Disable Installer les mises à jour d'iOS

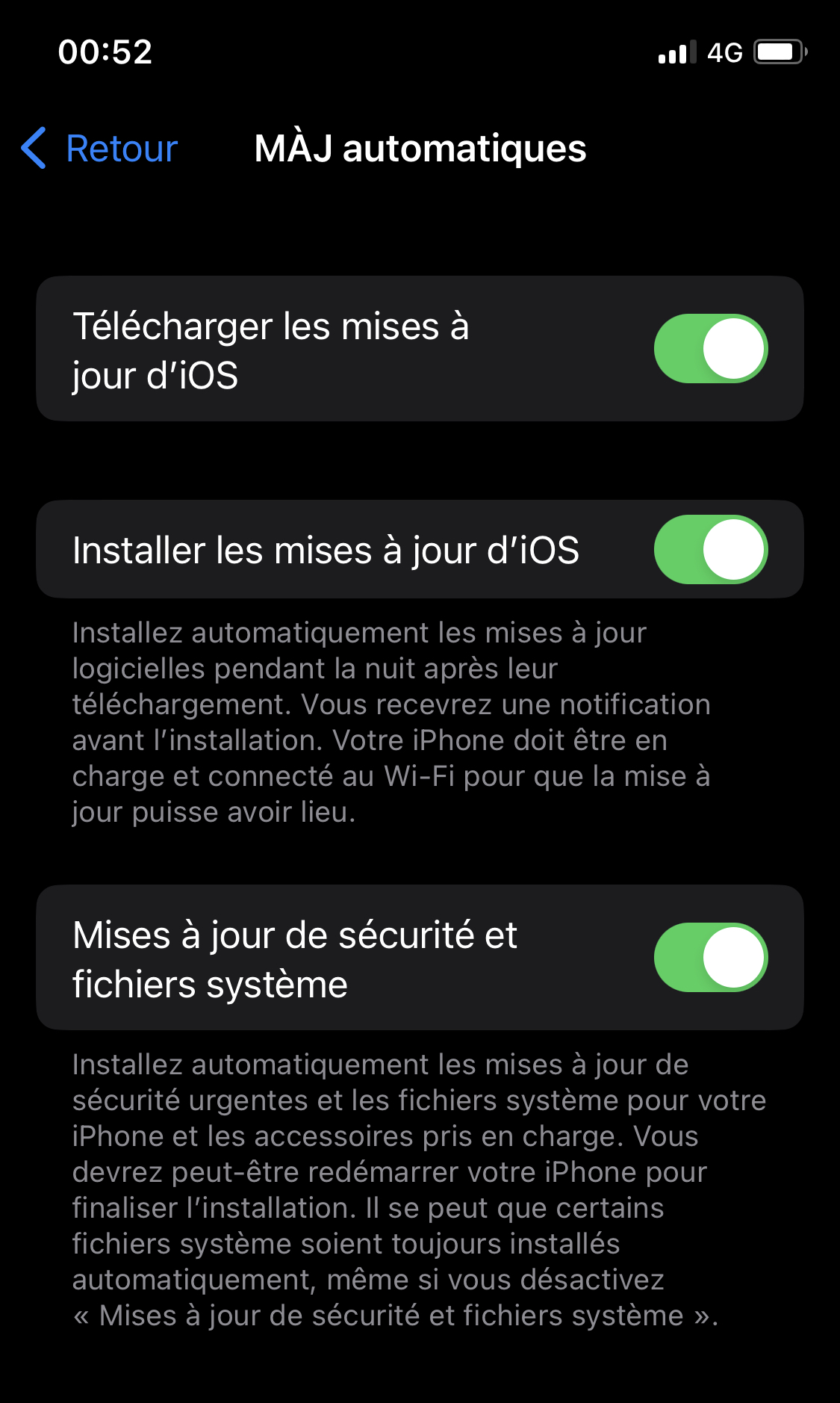point(711,550)
